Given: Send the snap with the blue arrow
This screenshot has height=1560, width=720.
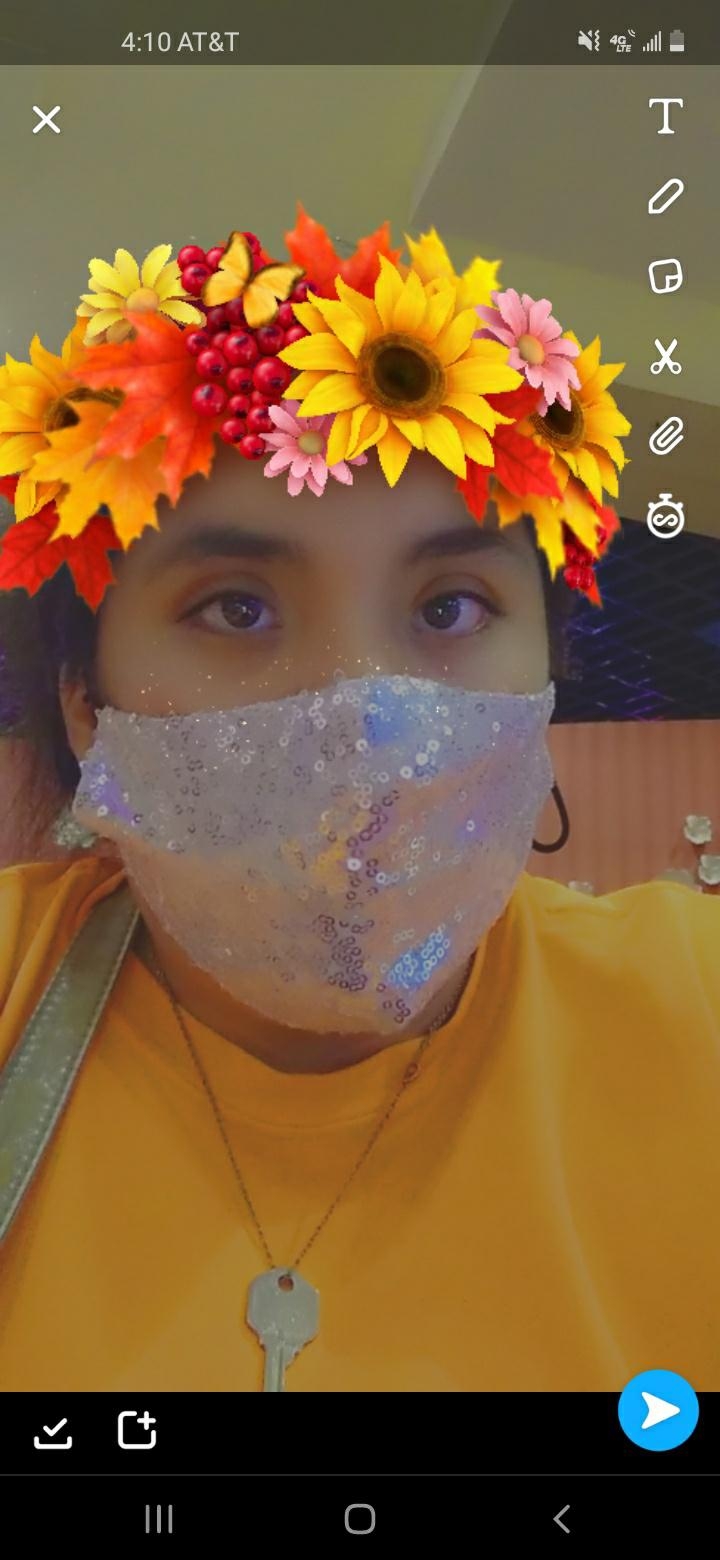Looking at the screenshot, I should tap(658, 1410).
